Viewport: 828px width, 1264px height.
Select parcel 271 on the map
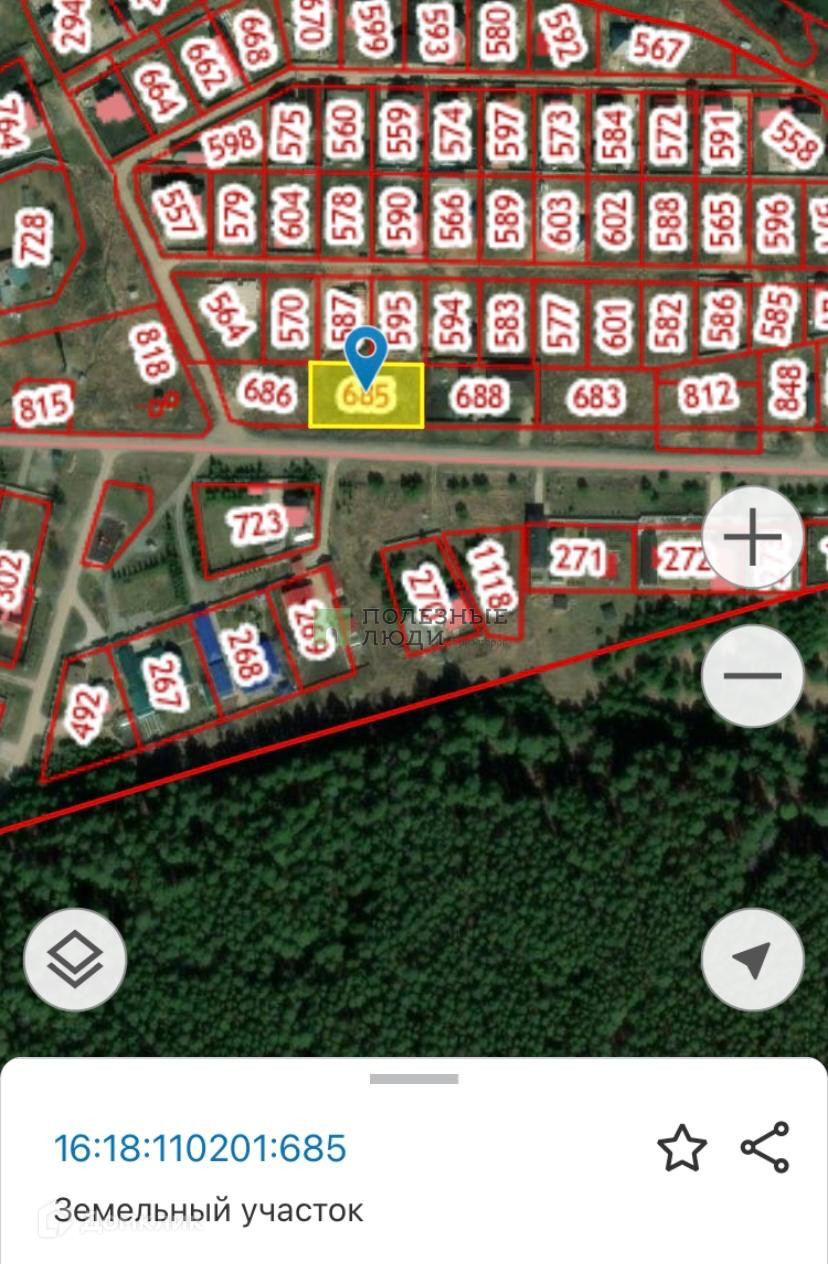(x=578, y=560)
